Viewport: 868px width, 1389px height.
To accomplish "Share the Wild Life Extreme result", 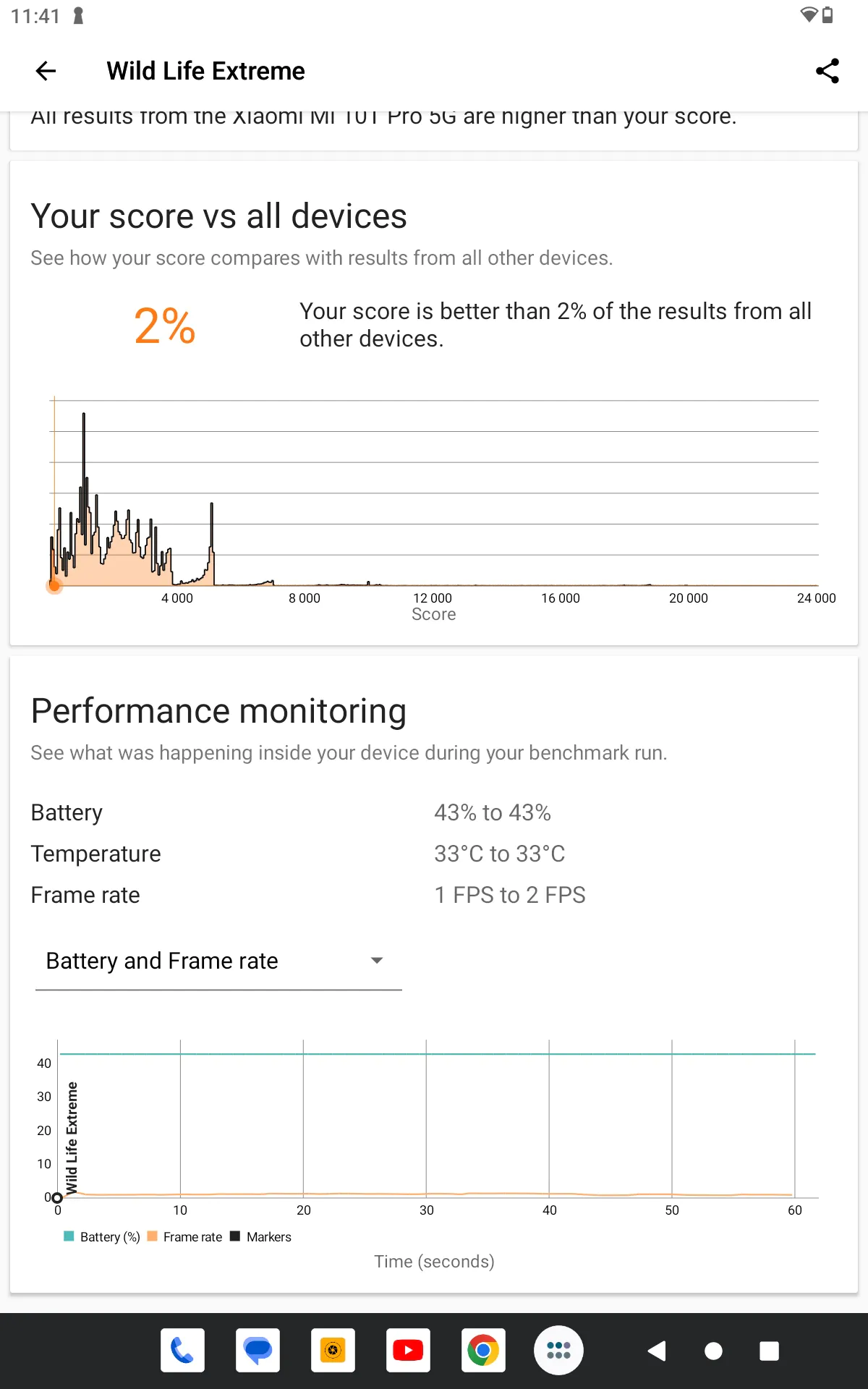I will tap(827, 71).
